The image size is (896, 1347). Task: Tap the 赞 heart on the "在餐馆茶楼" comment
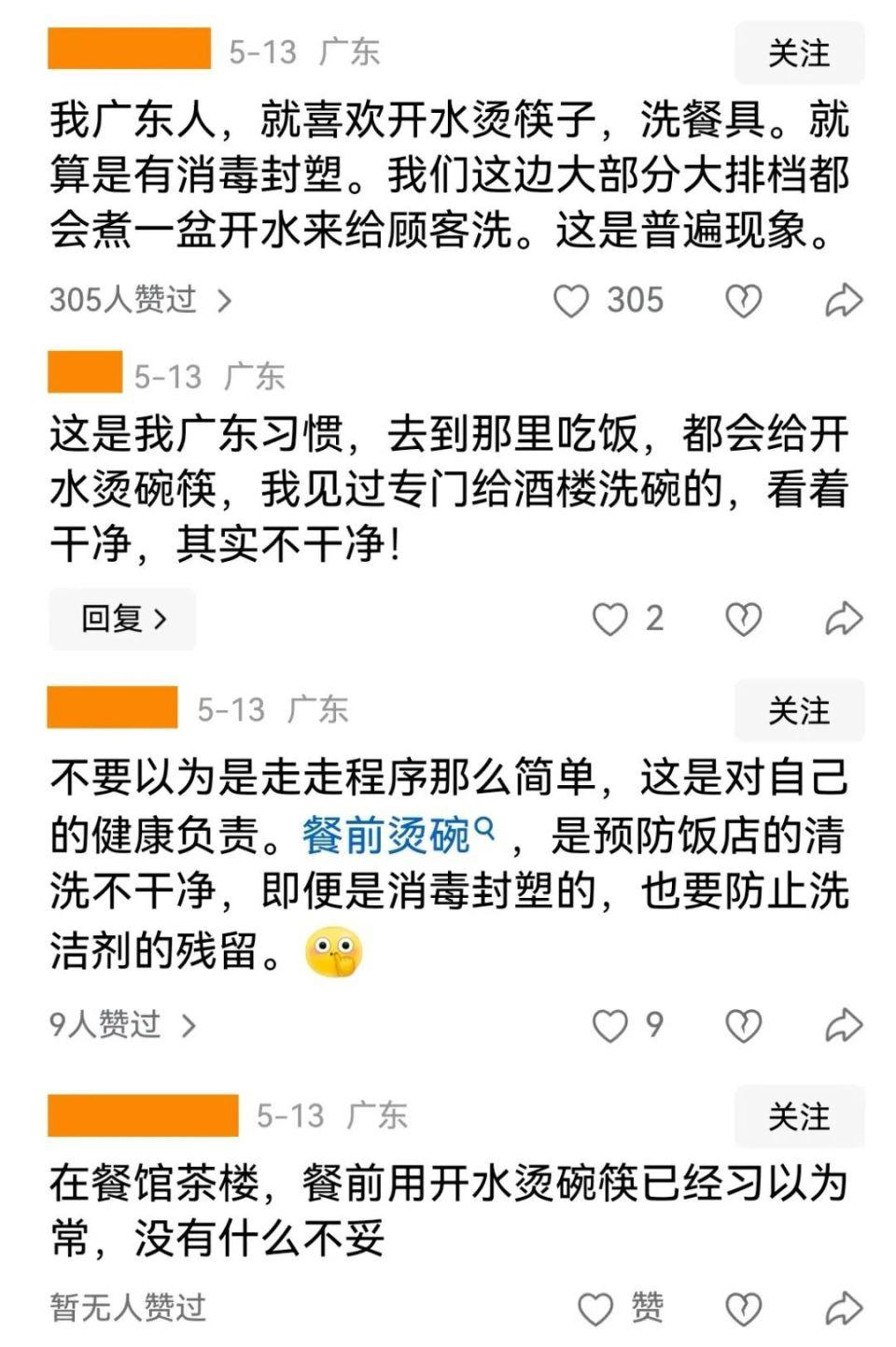[x=596, y=1310]
